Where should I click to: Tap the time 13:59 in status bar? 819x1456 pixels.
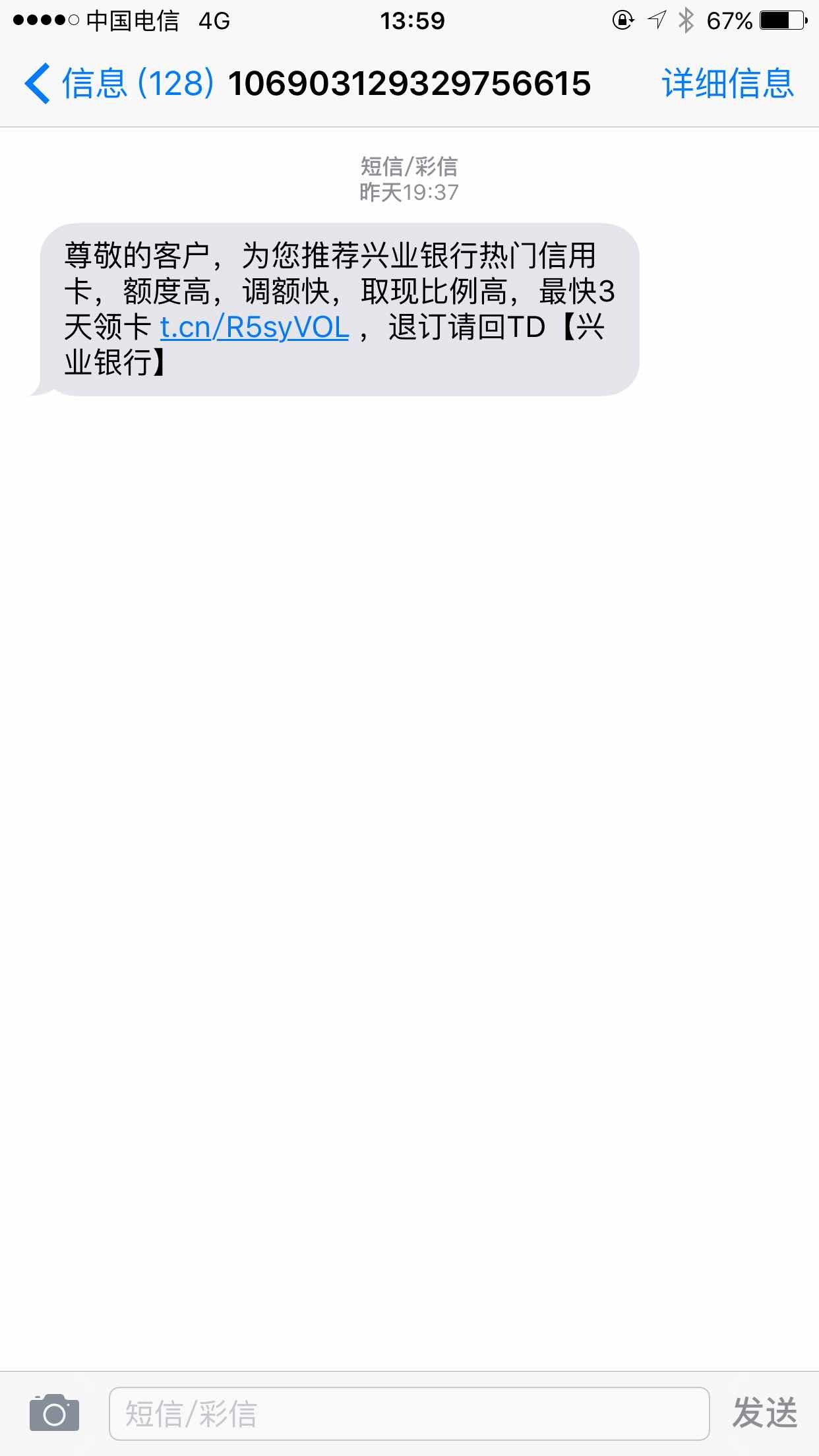point(409,21)
